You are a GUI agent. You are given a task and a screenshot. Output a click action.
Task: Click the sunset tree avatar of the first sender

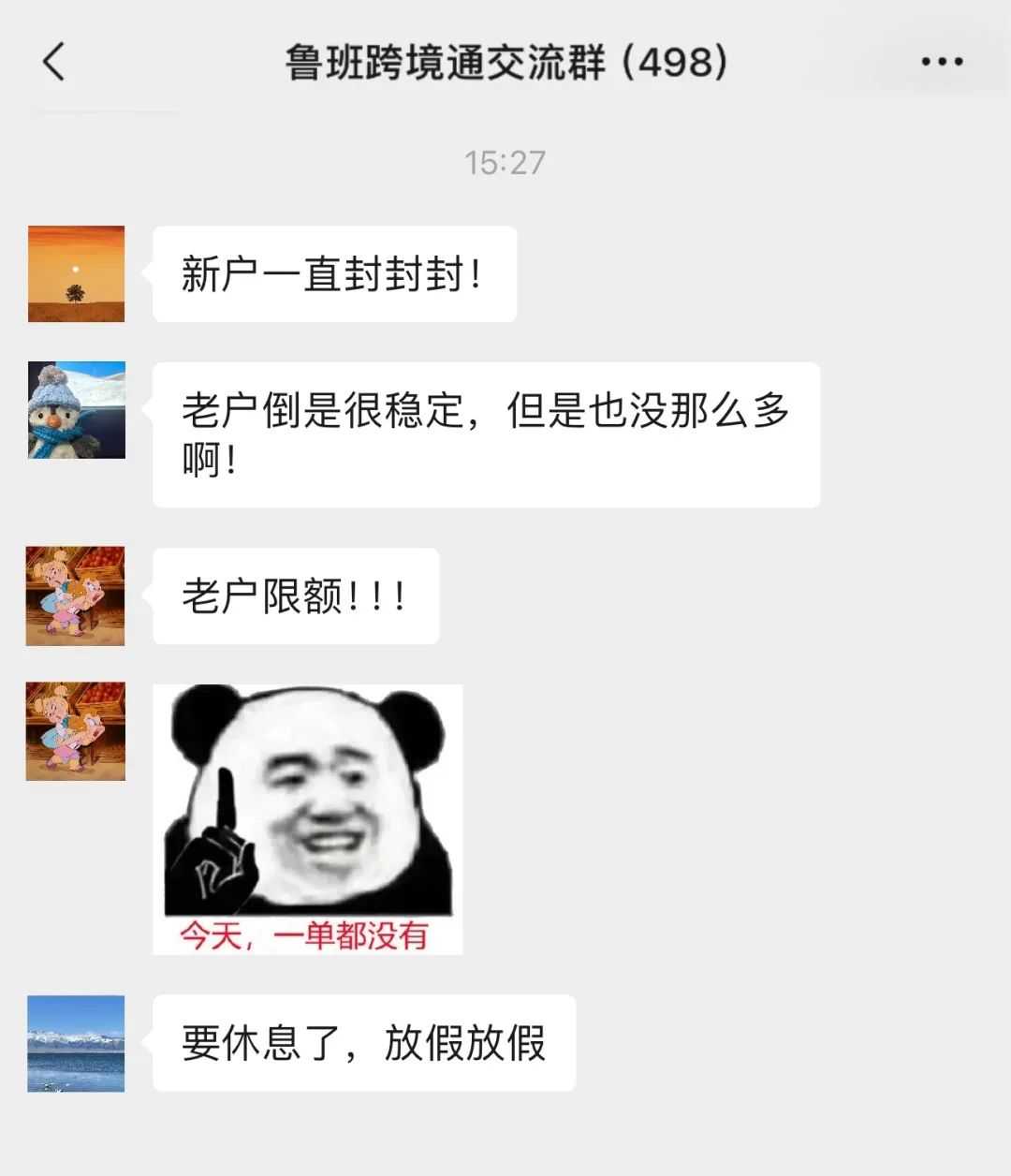[x=75, y=273]
